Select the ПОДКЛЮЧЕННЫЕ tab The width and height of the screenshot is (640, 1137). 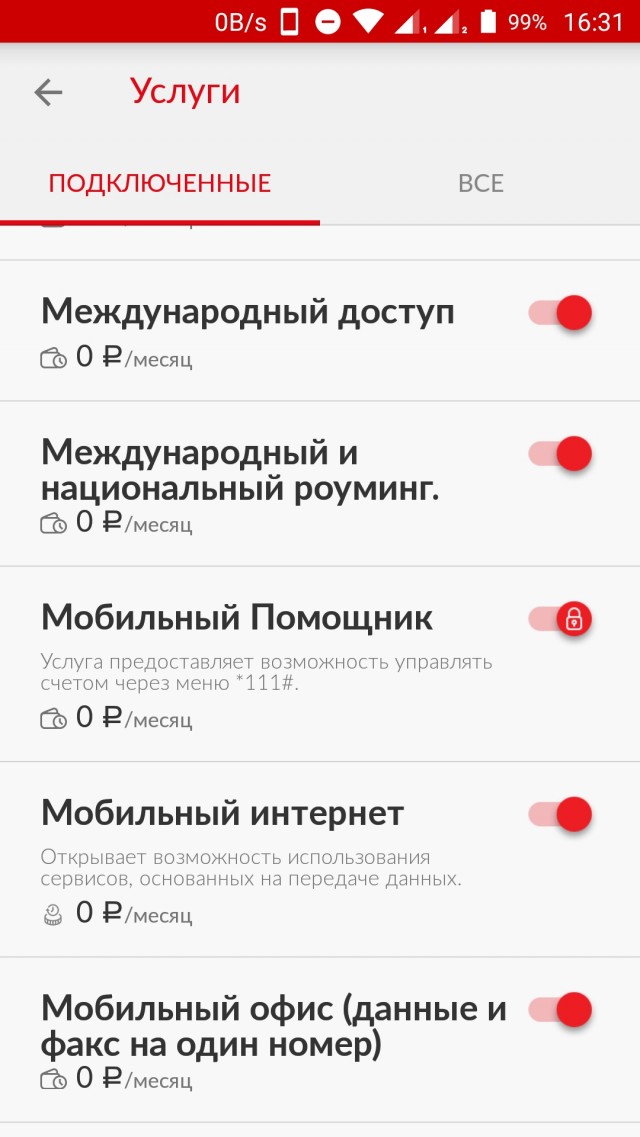(160, 184)
